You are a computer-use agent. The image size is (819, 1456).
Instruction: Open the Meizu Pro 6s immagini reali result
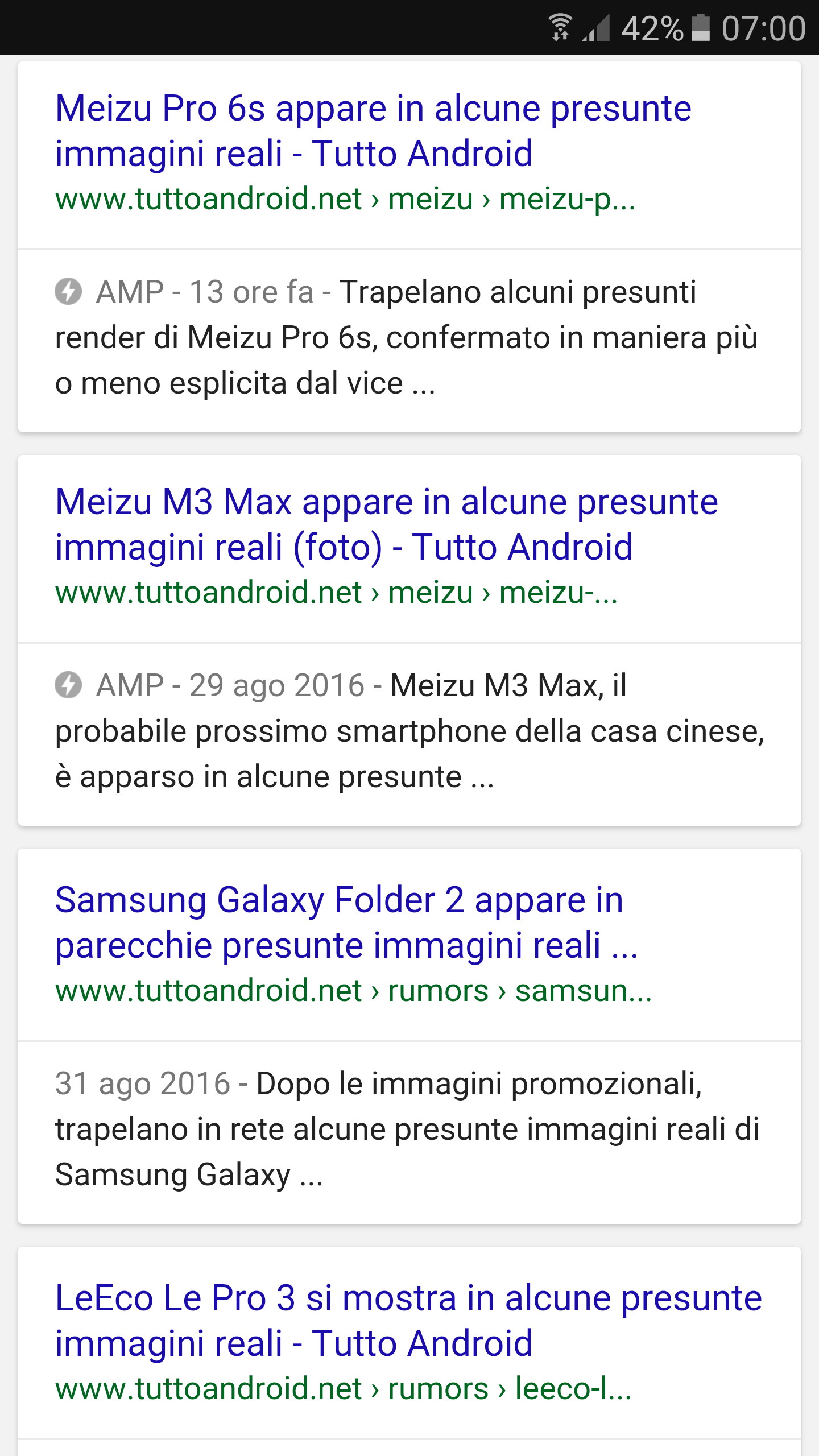[x=373, y=131]
